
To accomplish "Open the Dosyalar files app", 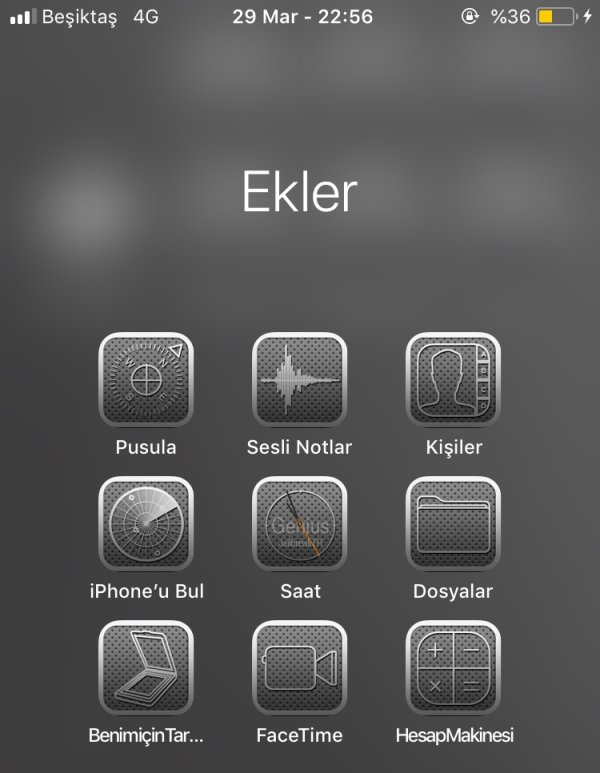I will 452,524.
